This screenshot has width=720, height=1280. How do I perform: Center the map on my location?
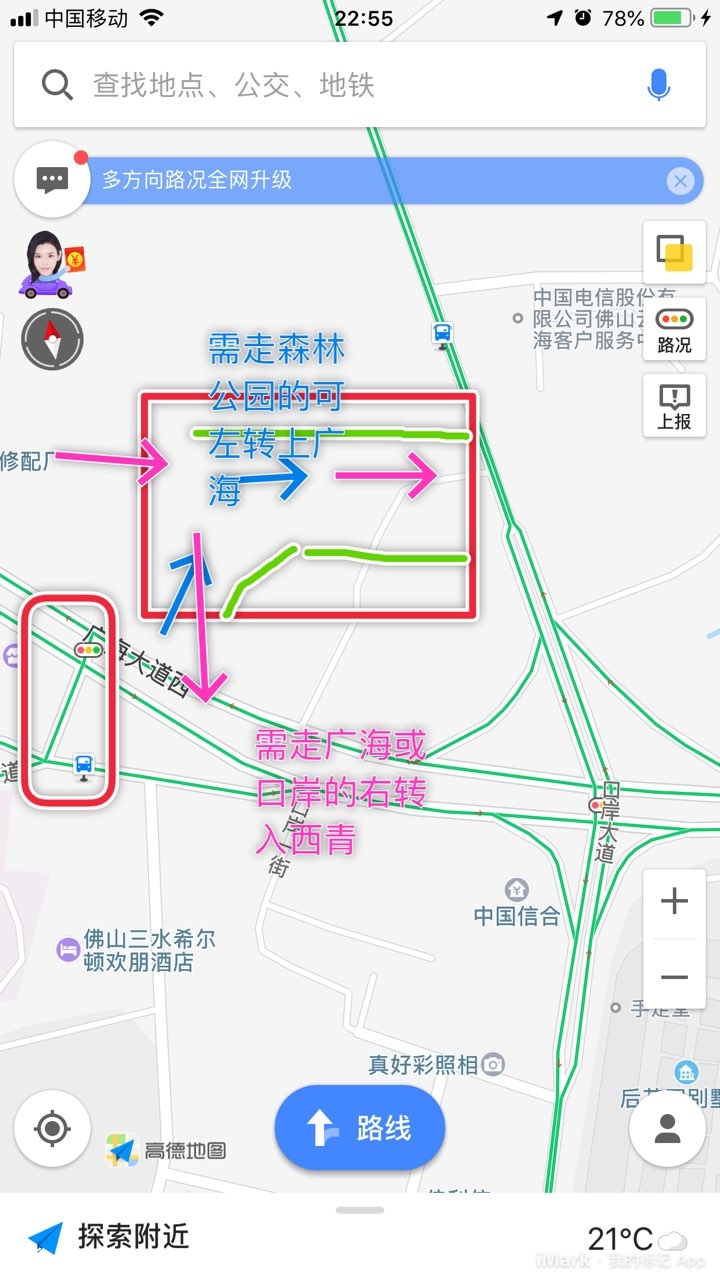coord(52,1129)
